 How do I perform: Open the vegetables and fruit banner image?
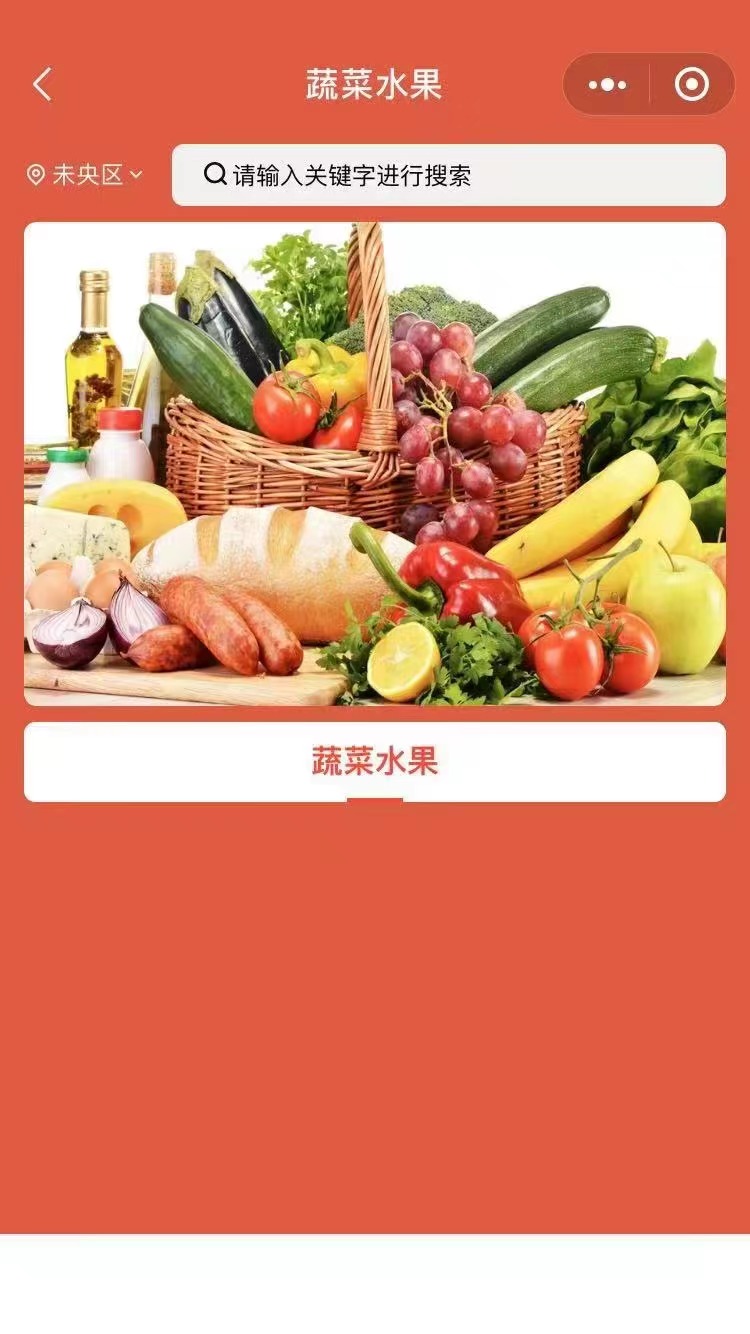coord(375,464)
